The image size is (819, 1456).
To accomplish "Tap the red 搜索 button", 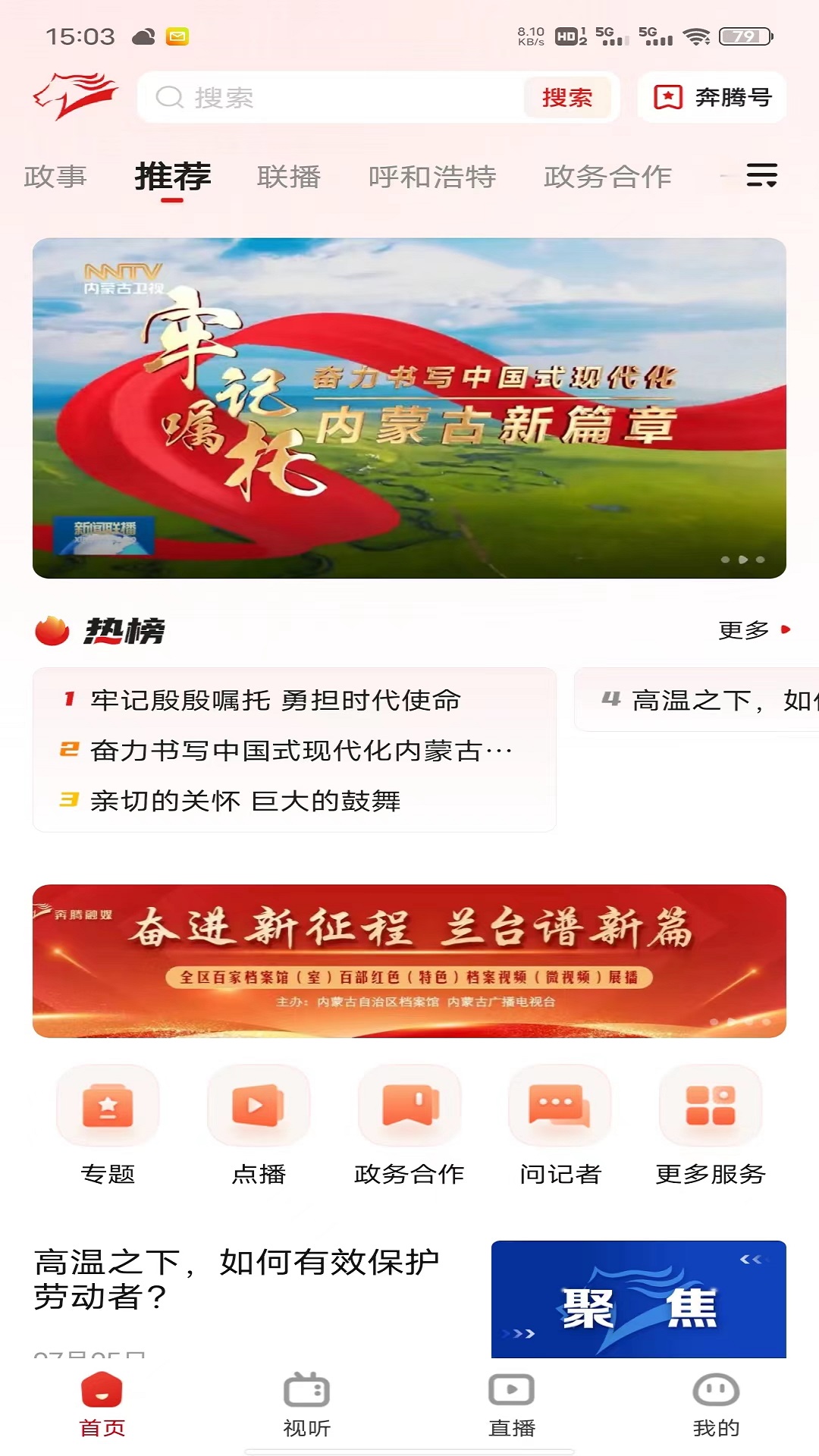I will coord(567,97).
